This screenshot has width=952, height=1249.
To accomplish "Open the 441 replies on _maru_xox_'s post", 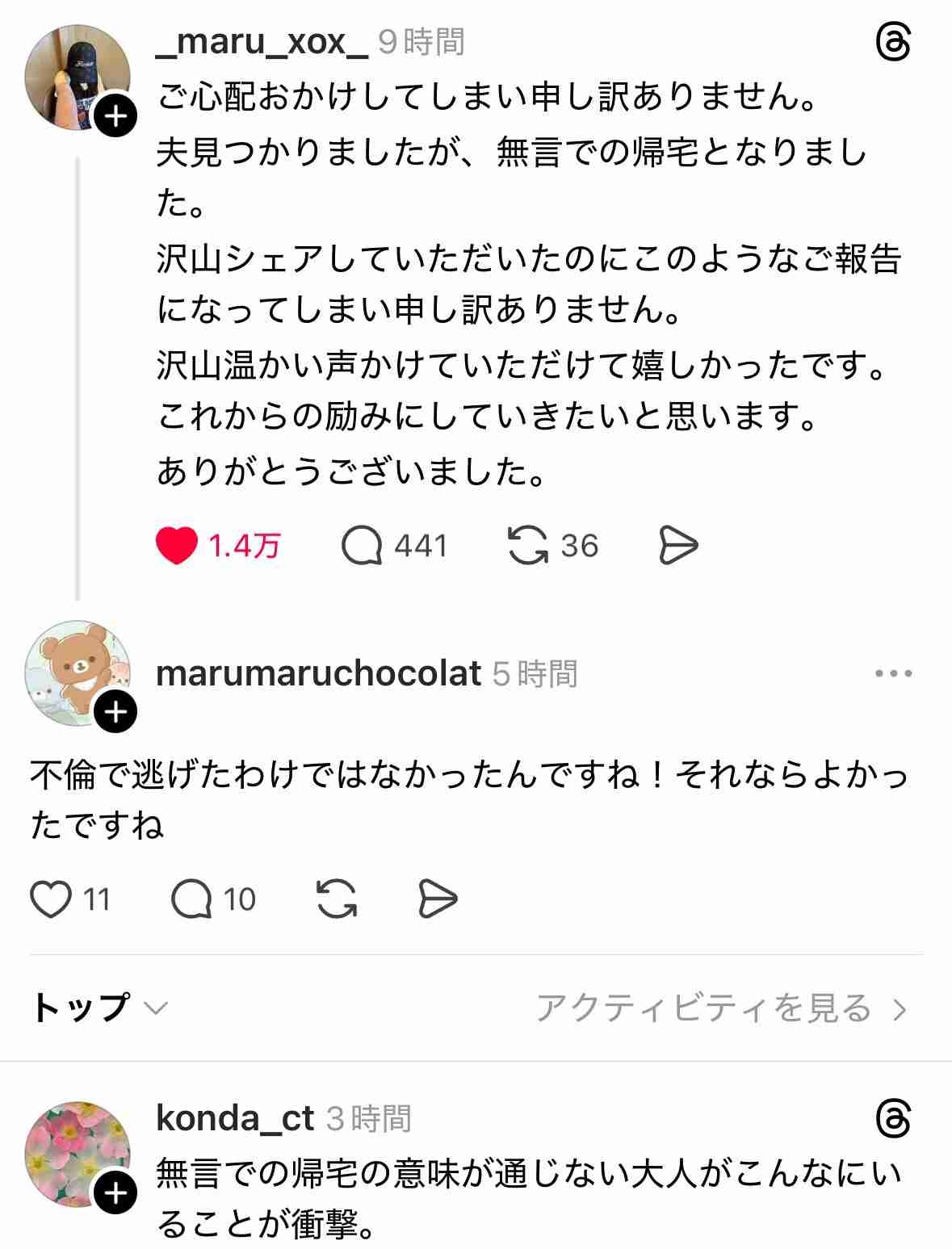I will point(362,546).
